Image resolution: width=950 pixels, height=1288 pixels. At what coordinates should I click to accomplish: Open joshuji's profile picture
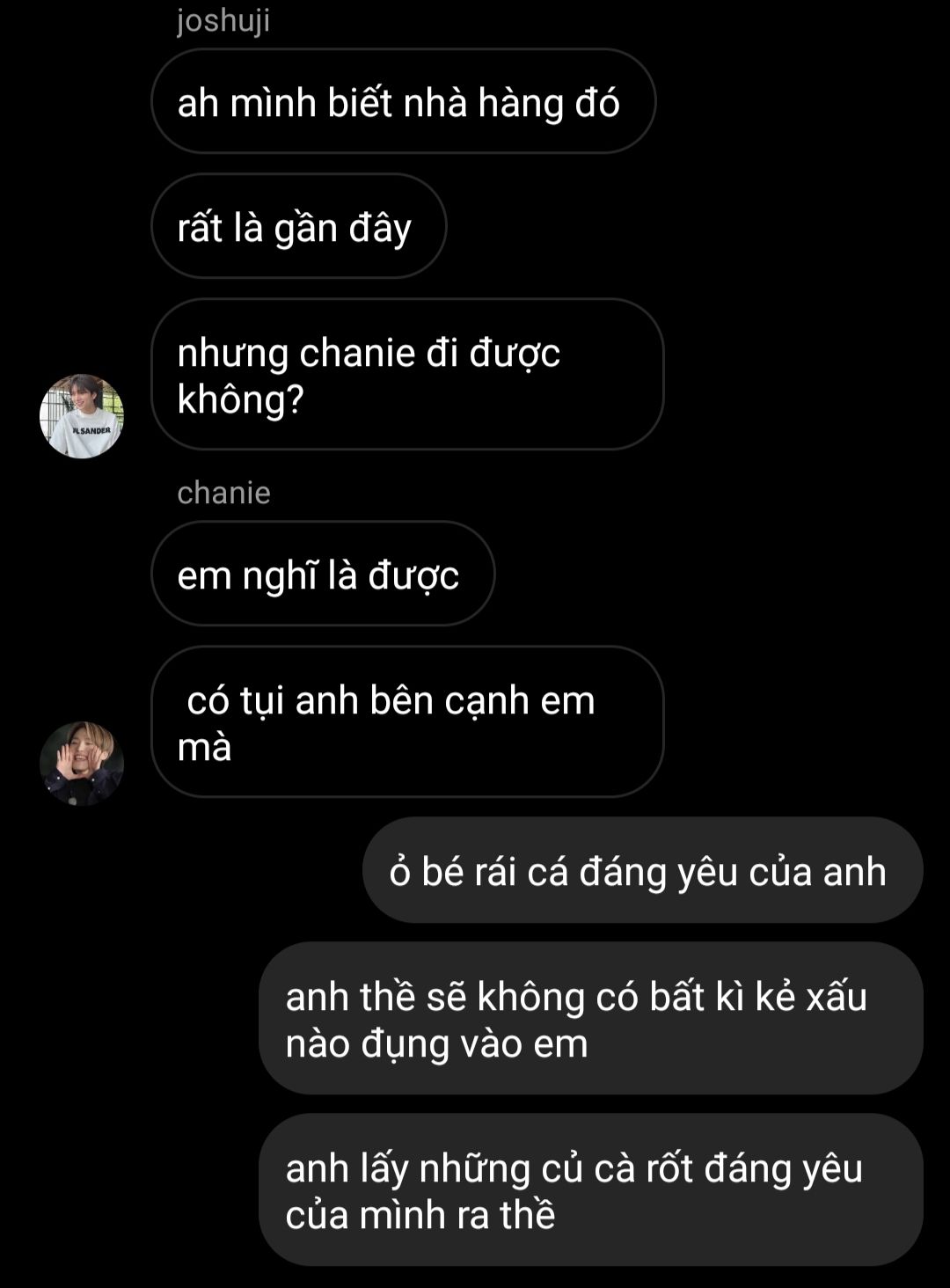82,416
